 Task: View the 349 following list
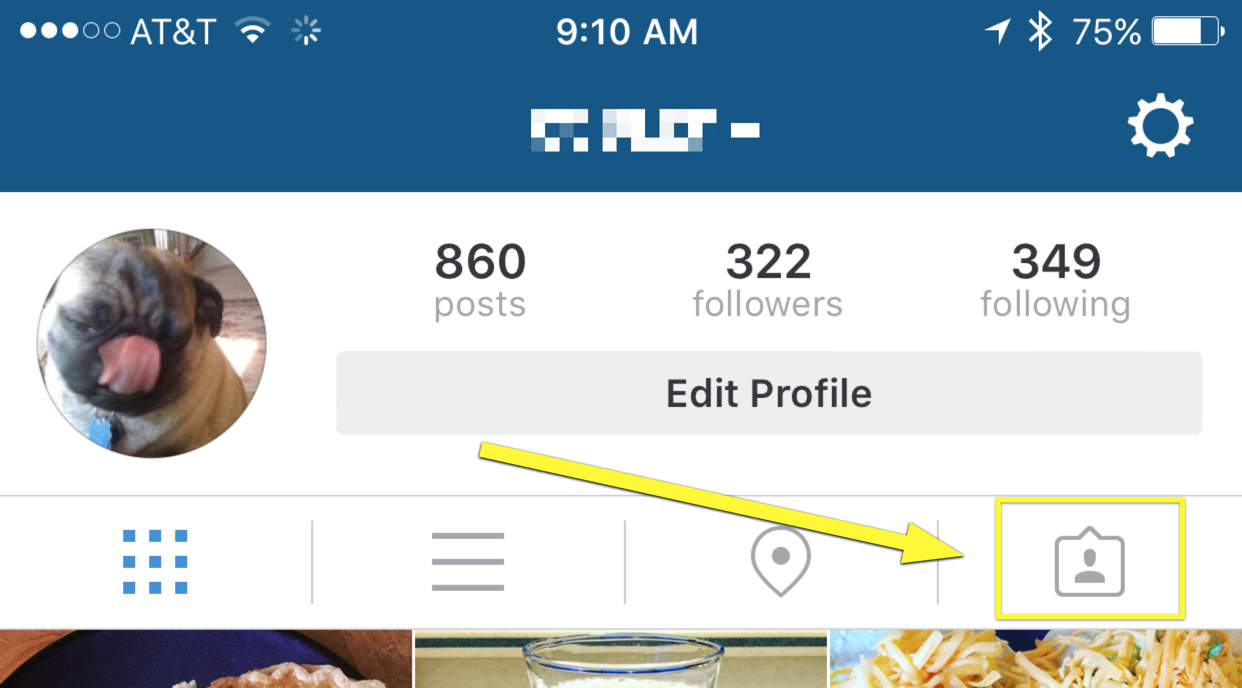[x=1055, y=279]
